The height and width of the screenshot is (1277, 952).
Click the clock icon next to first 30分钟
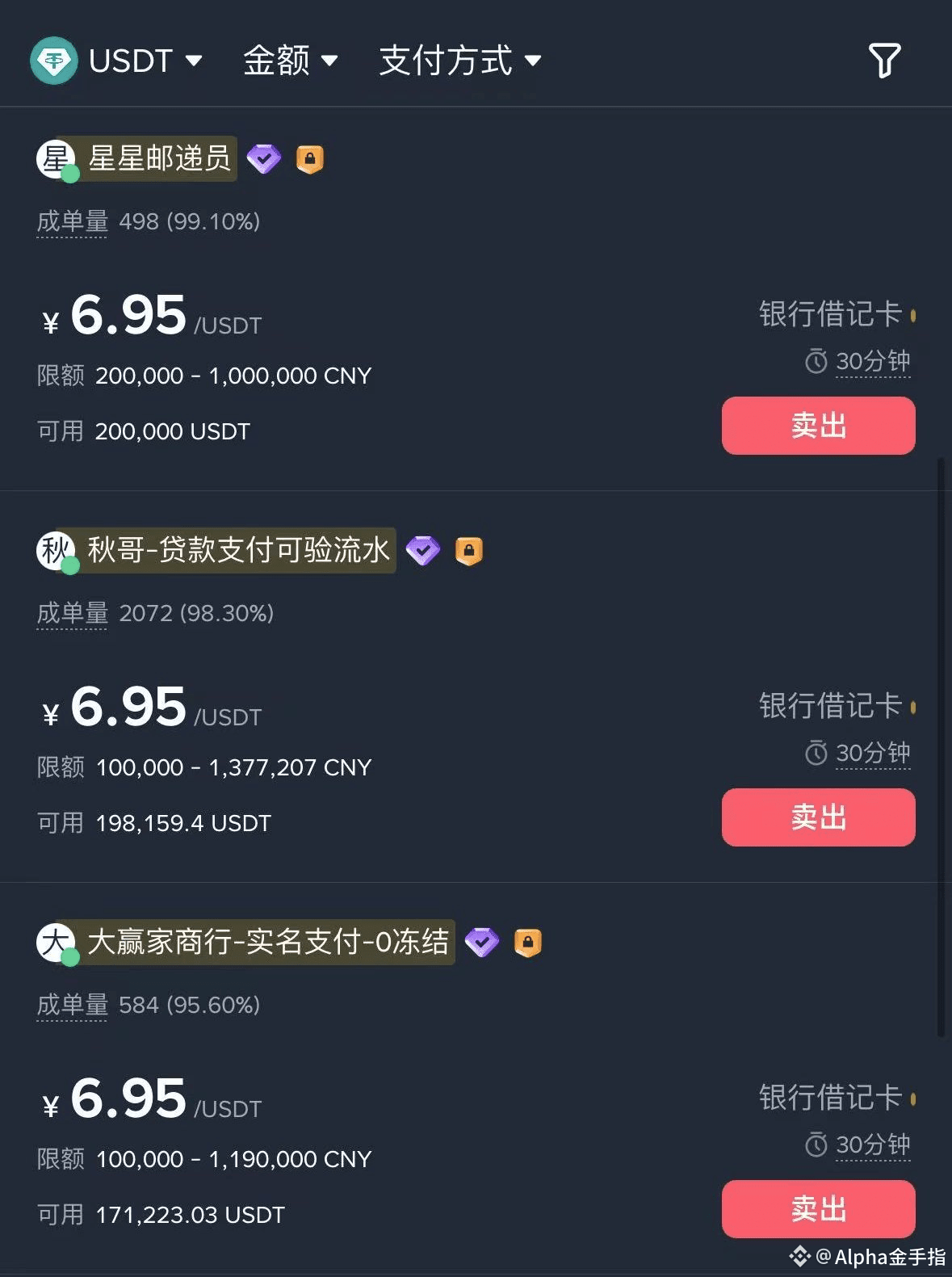pos(816,362)
